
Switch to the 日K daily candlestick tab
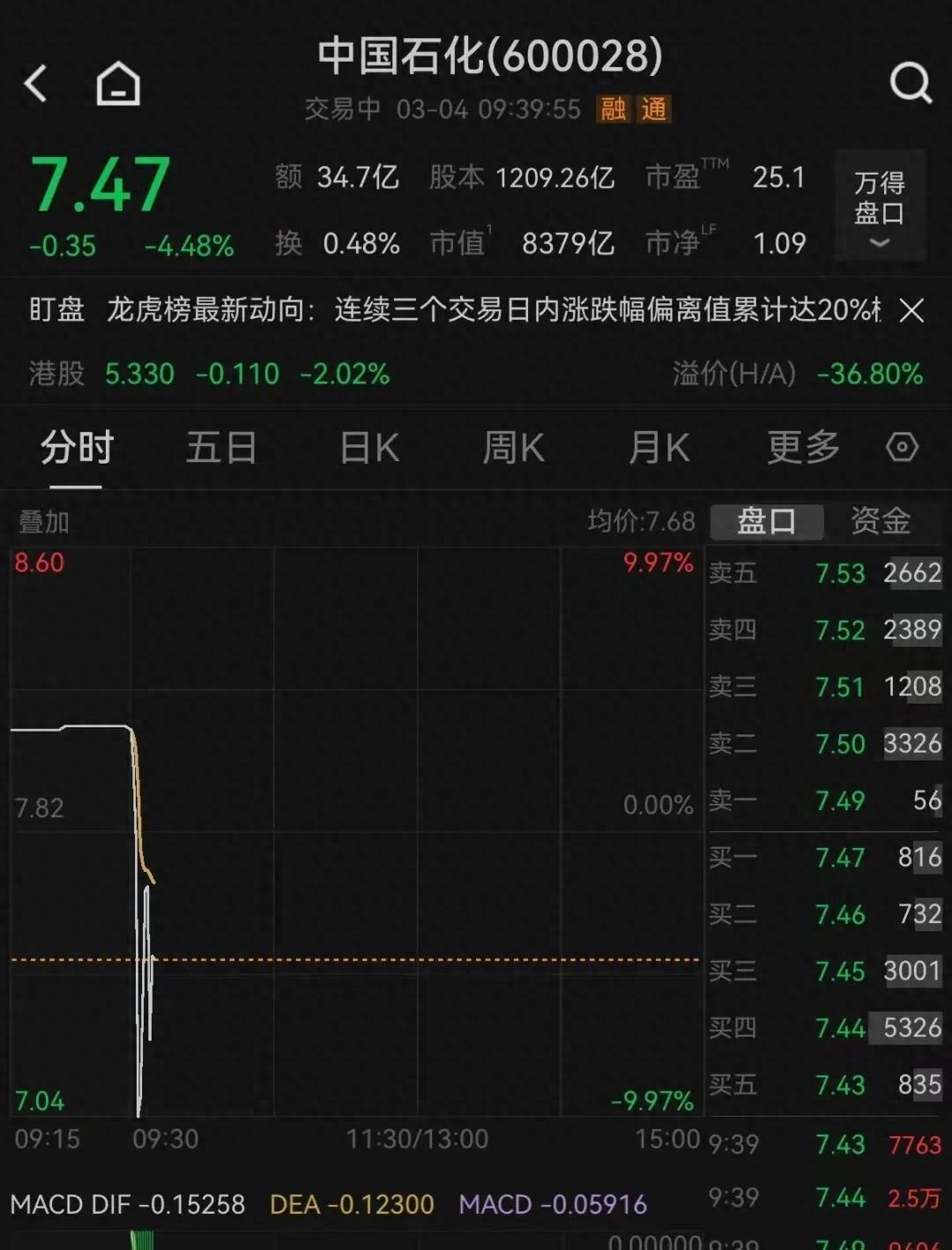[x=368, y=449]
